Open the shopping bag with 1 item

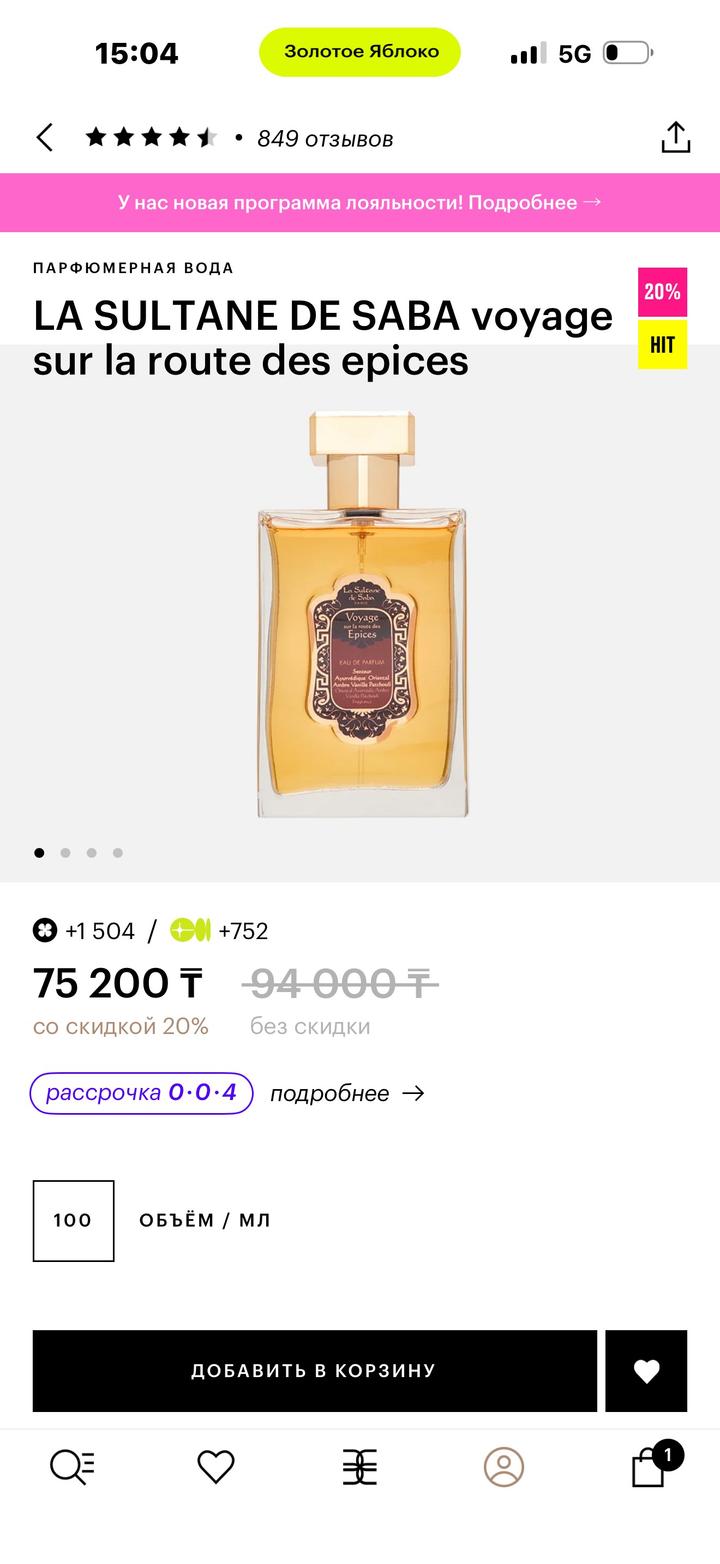(x=650, y=1467)
